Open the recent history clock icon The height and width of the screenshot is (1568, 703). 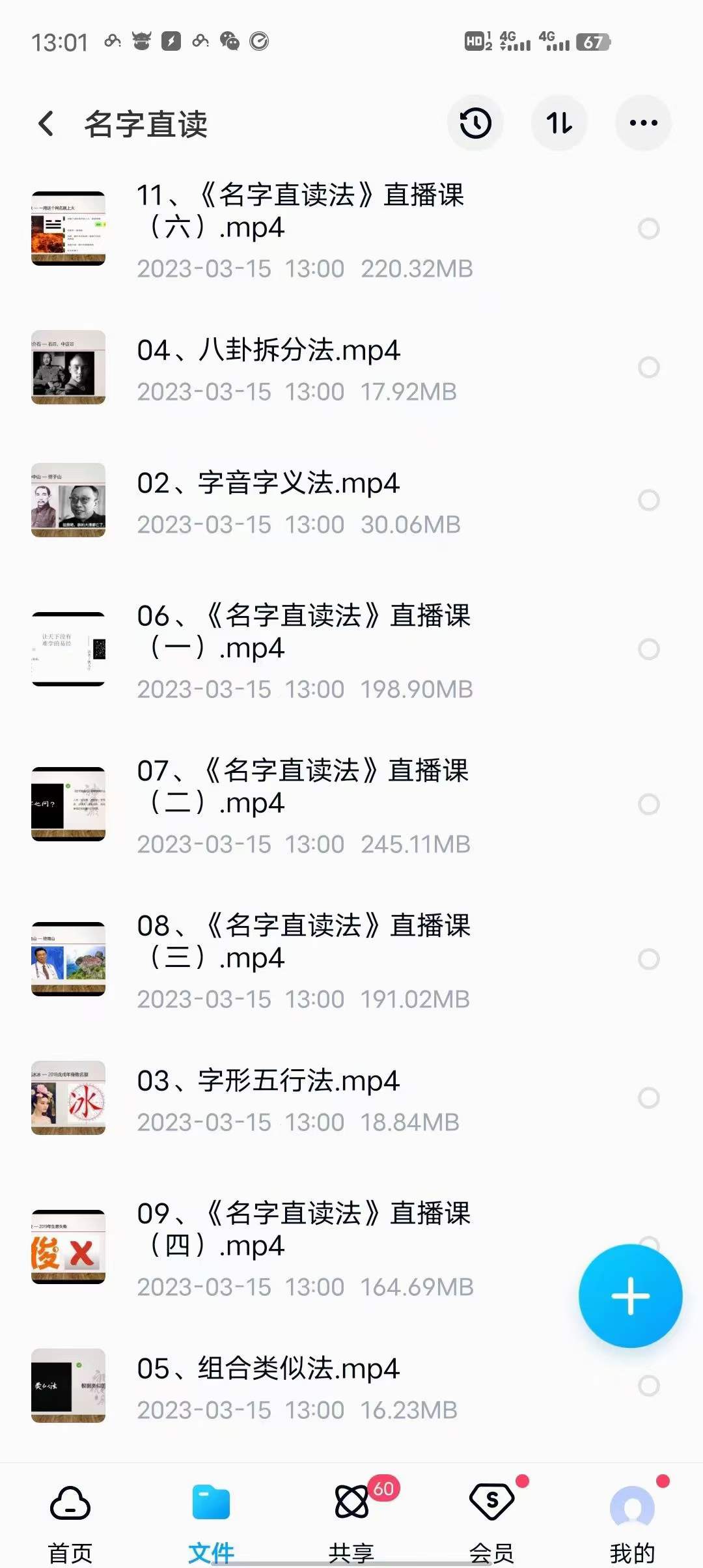pyautogui.click(x=475, y=122)
